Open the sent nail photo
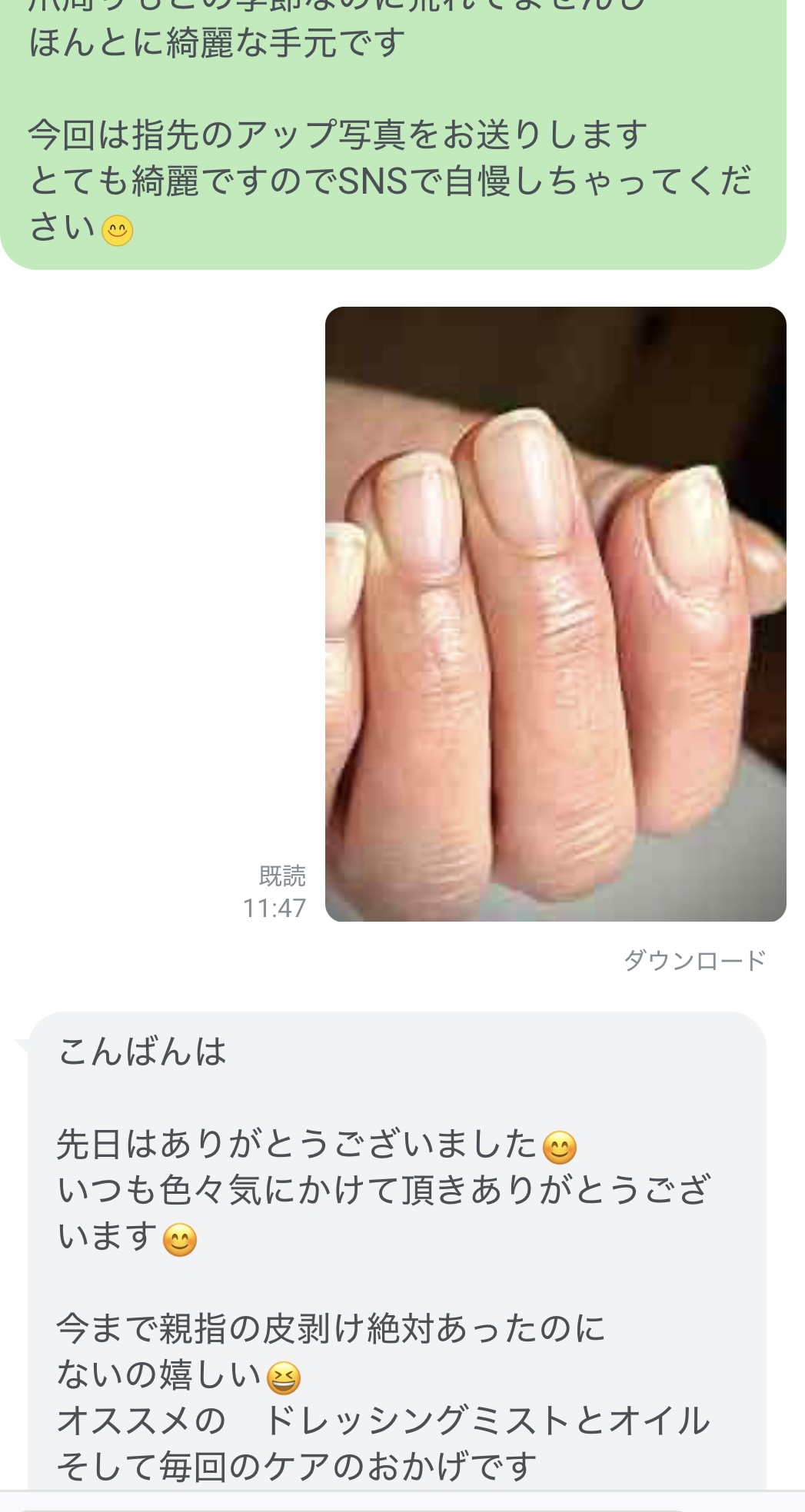The width and height of the screenshot is (805, 1512). click(555, 613)
